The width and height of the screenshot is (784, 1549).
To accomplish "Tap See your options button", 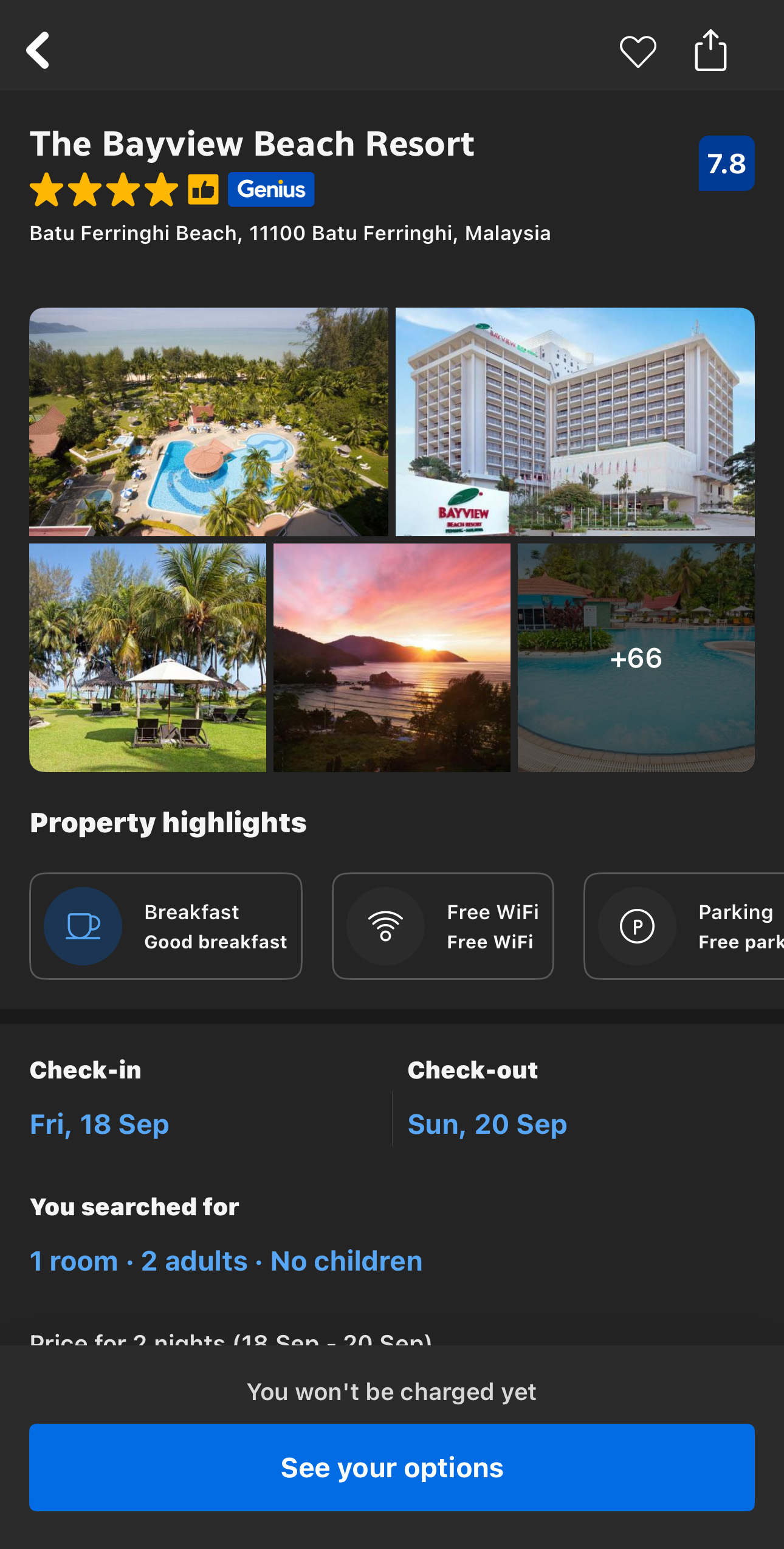I will 392,1468.
